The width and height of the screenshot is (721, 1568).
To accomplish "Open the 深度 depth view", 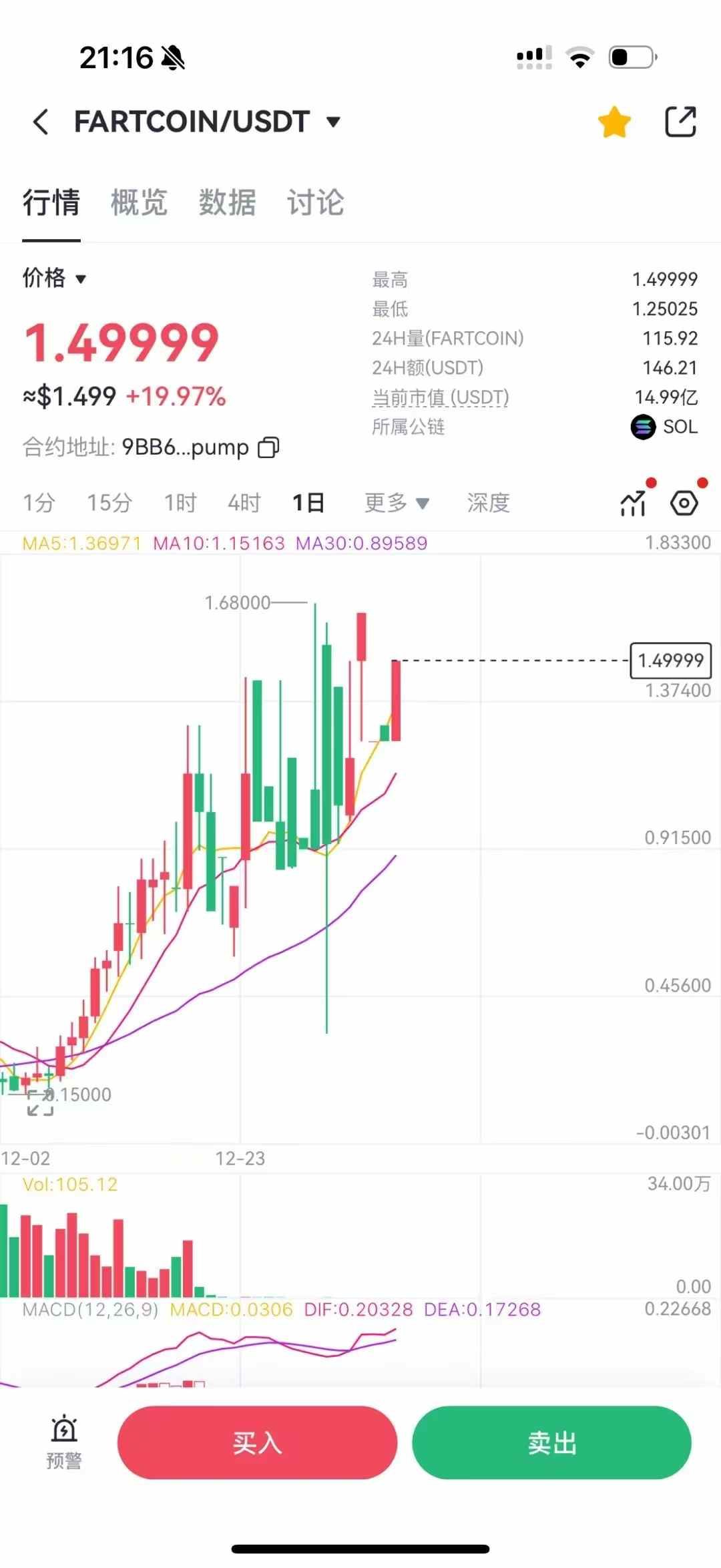I will [488, 502].
